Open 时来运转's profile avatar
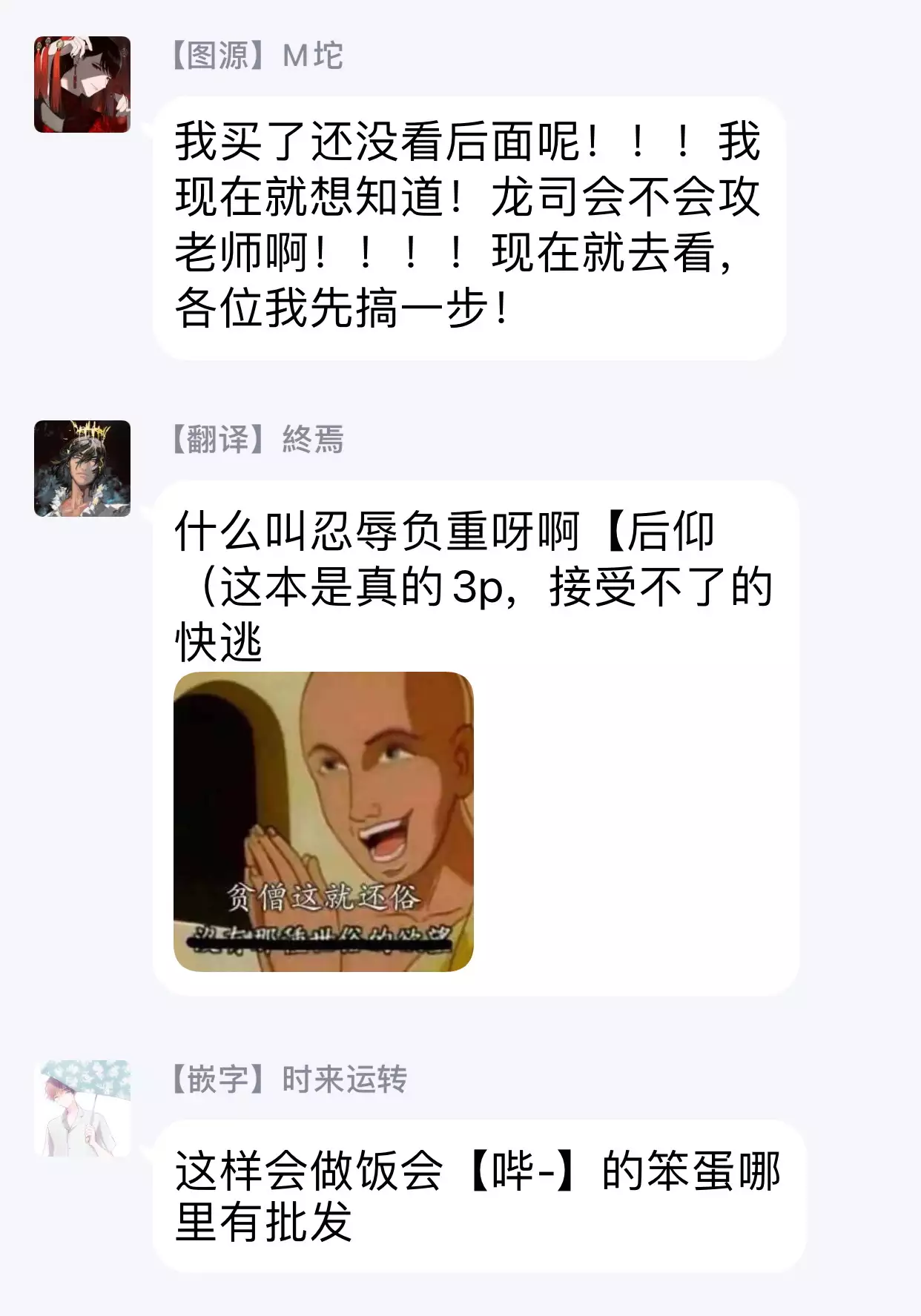This screenshot has width=921, height=1316. [x=82, y=1108]
